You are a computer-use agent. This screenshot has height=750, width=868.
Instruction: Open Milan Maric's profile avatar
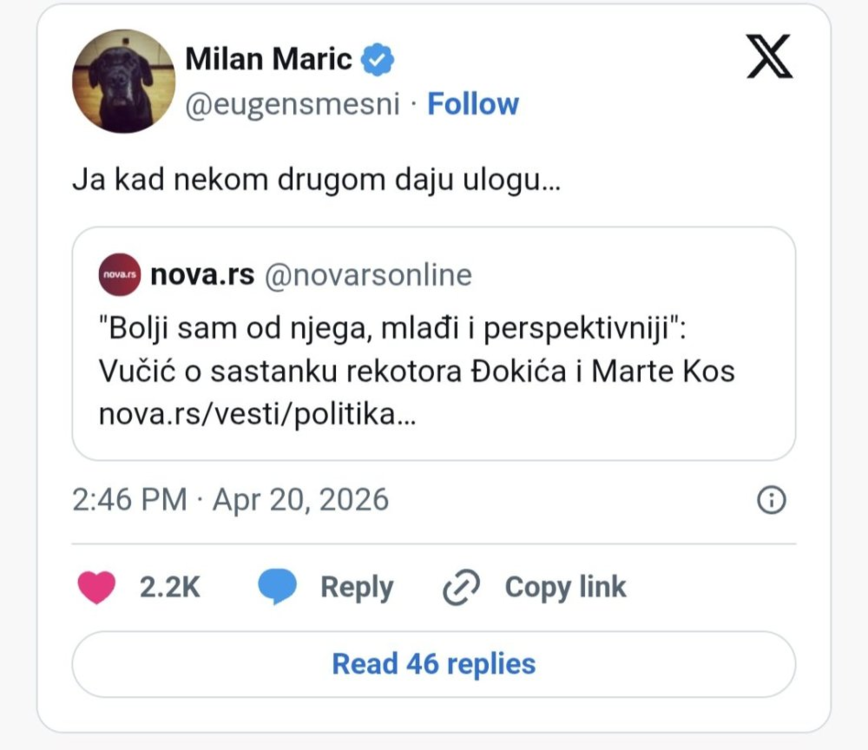pyautogui.click(x=124, y=81)
